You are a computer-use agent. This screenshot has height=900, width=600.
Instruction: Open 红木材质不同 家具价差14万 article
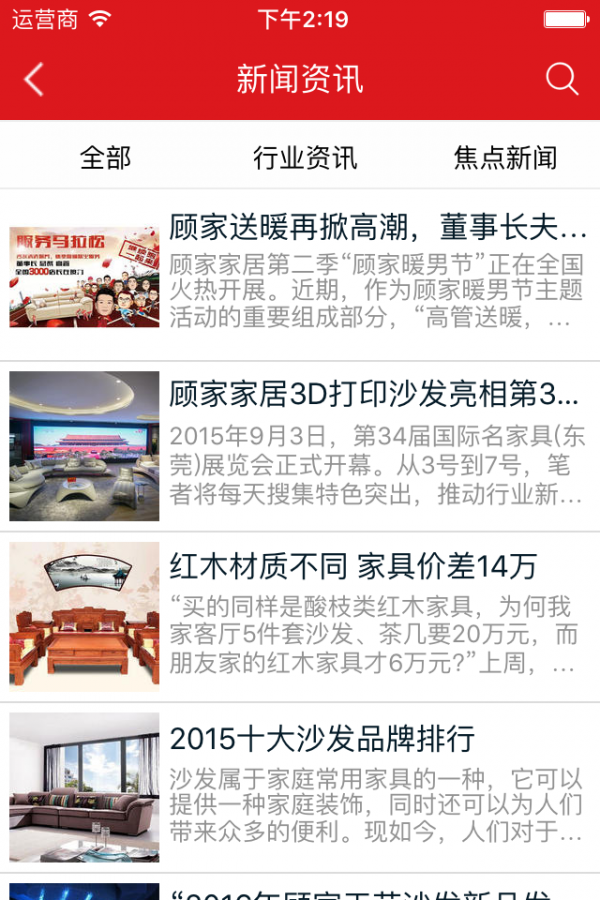pos(353,567)
